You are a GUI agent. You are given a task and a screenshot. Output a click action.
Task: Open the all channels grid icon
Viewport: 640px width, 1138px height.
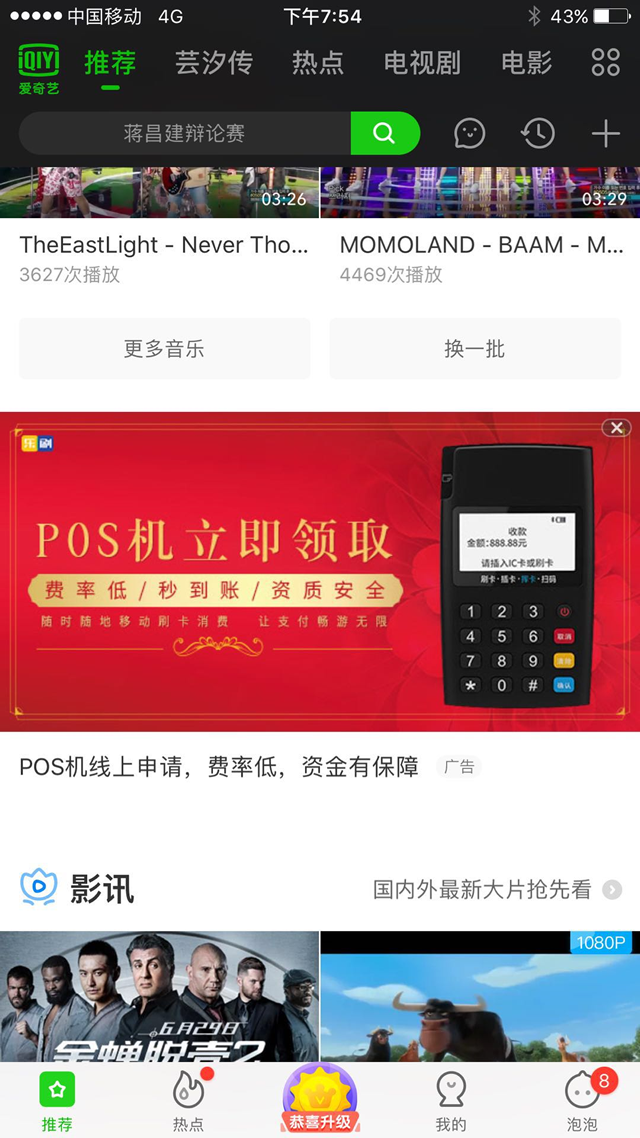pyautogui.click(x=606, y=62)
